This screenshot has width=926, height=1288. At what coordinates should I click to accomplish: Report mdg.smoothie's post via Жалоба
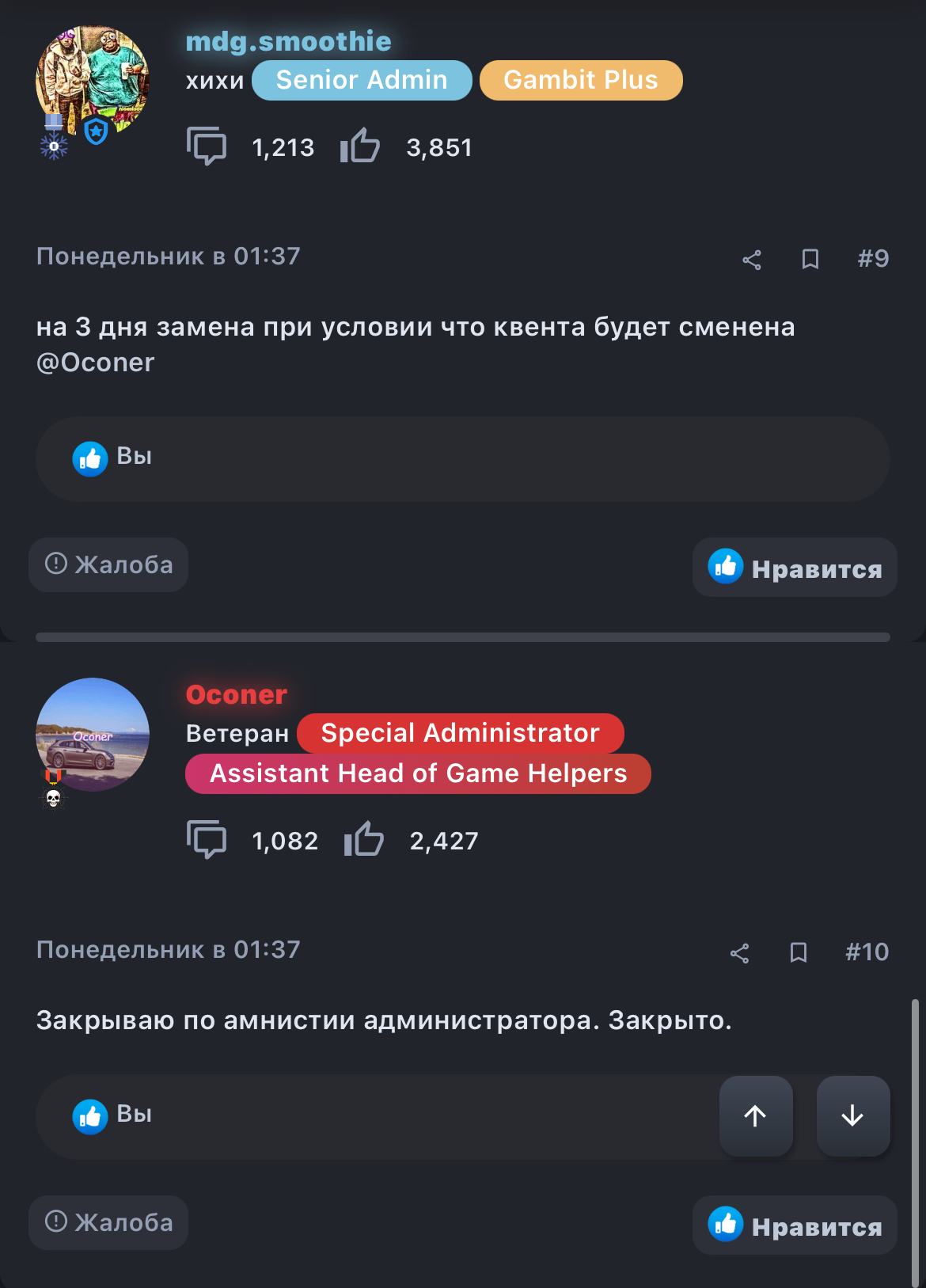tap(108, 564)
